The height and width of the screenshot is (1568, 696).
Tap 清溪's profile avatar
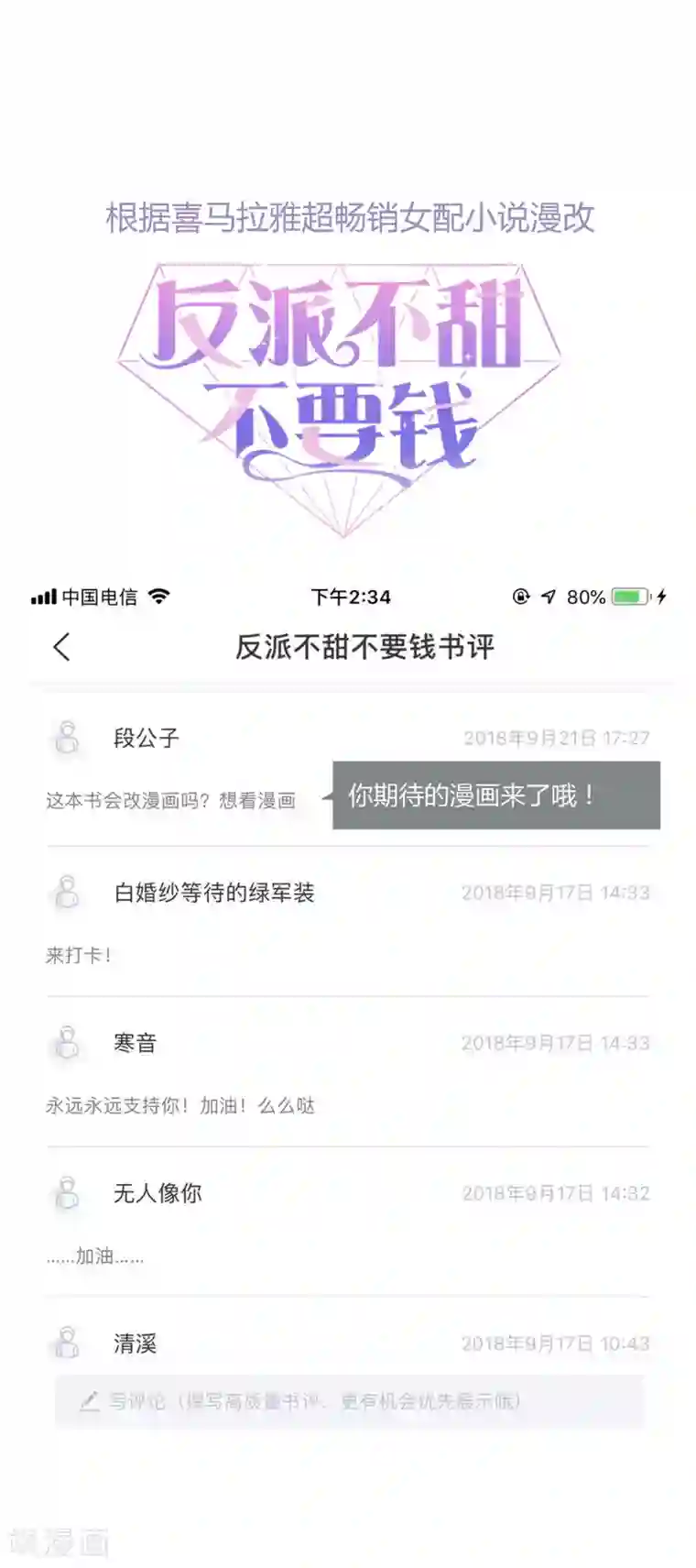click(67, 1344)
